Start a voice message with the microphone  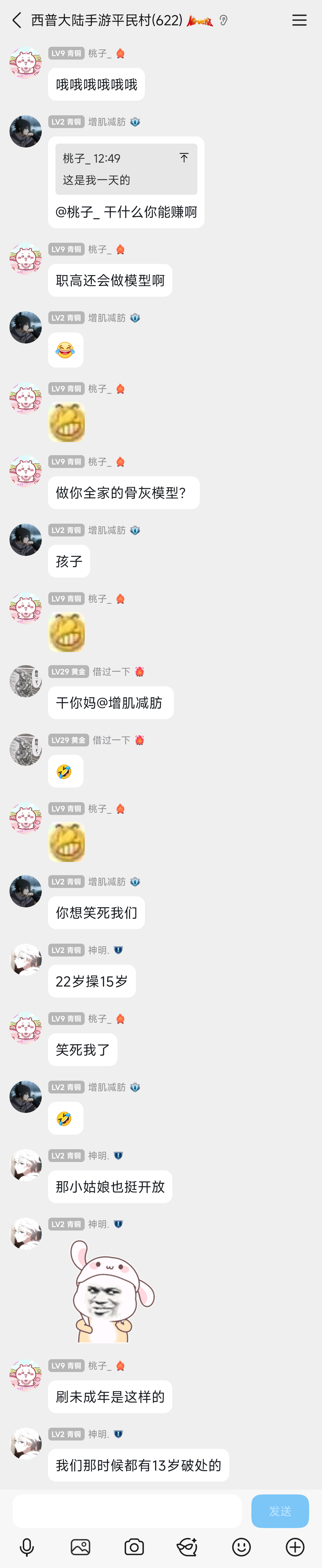[x=27, y=1547]
